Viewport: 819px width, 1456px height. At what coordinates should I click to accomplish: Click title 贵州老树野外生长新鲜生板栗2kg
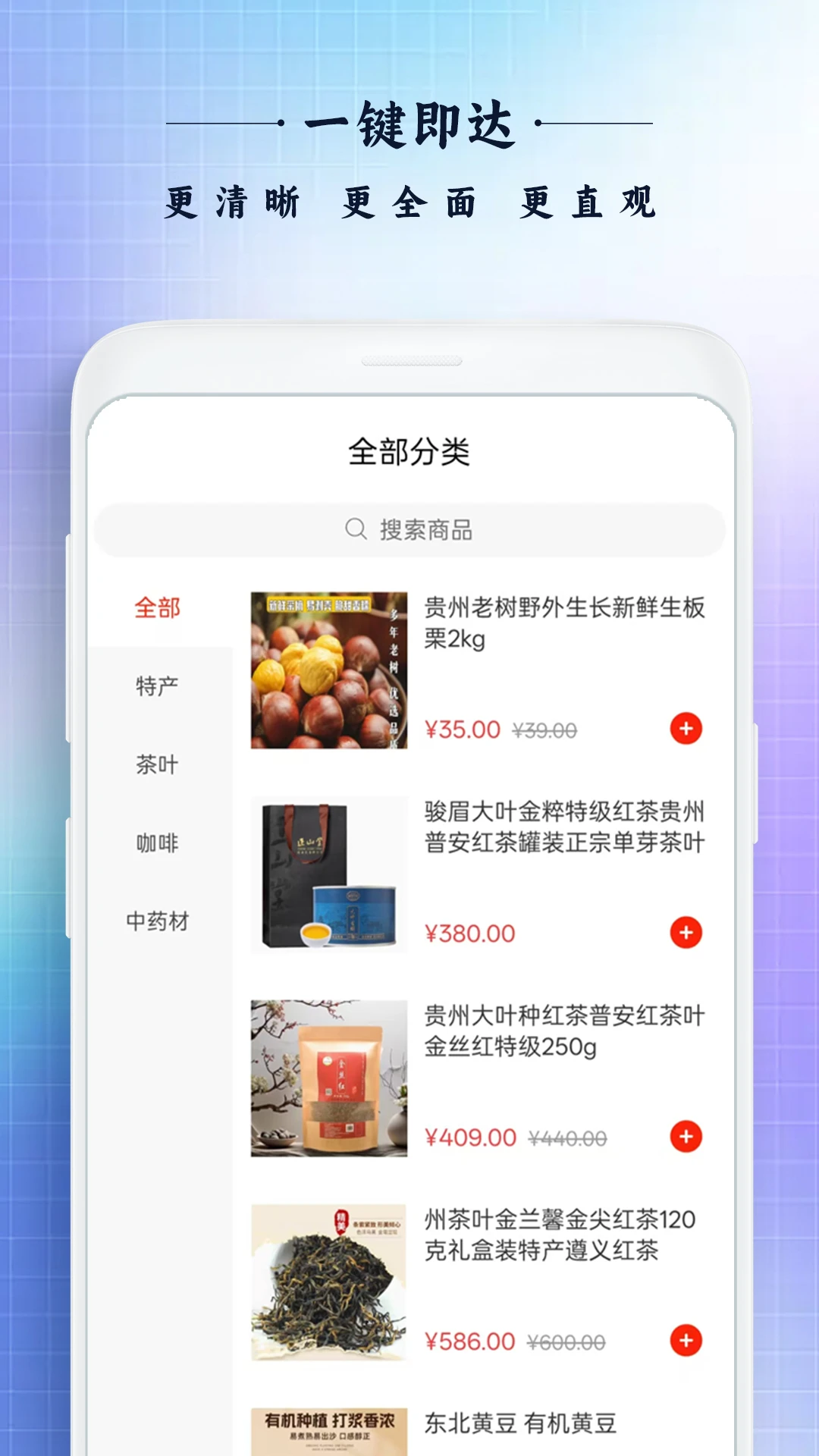point(564,624)
